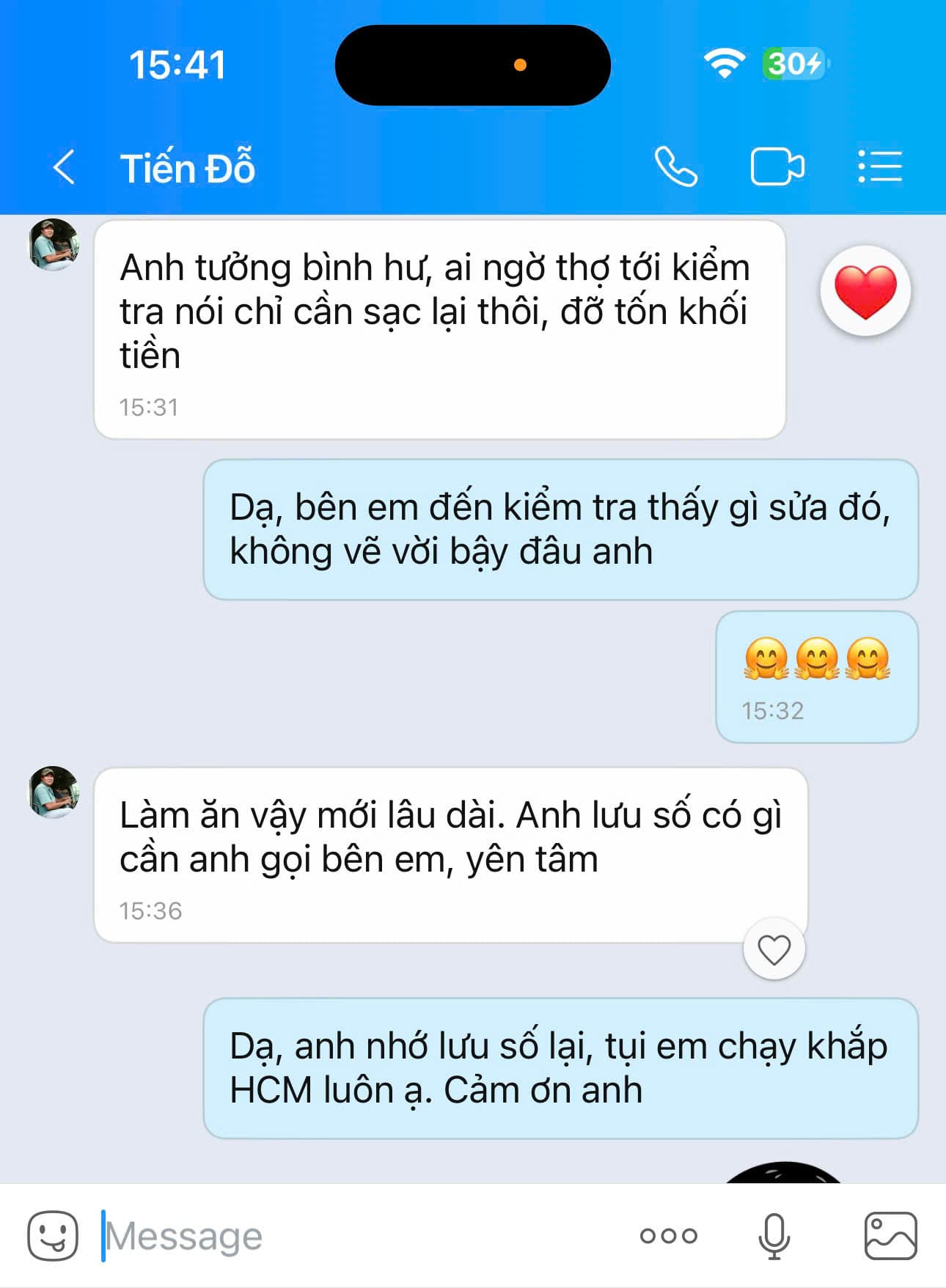
Task: React with a heart to the 15:36 message
Action: [774, 949]
